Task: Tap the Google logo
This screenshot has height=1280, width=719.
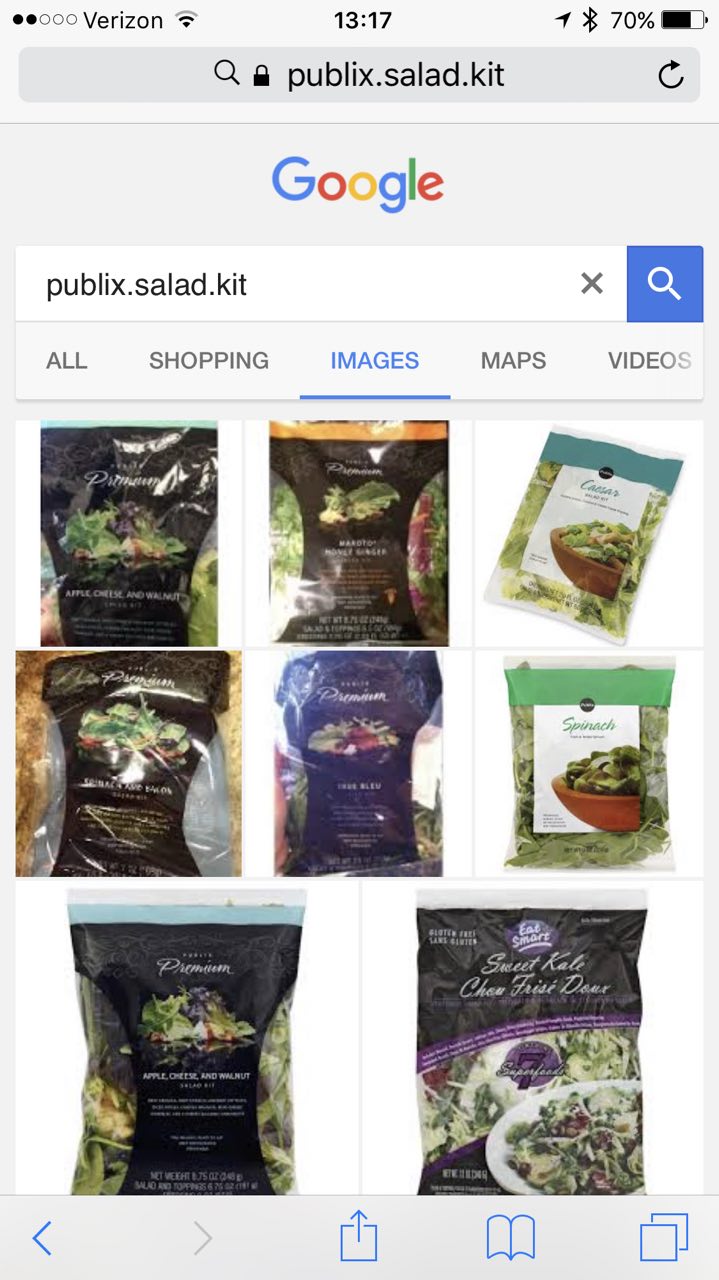Action: [358, 185]
